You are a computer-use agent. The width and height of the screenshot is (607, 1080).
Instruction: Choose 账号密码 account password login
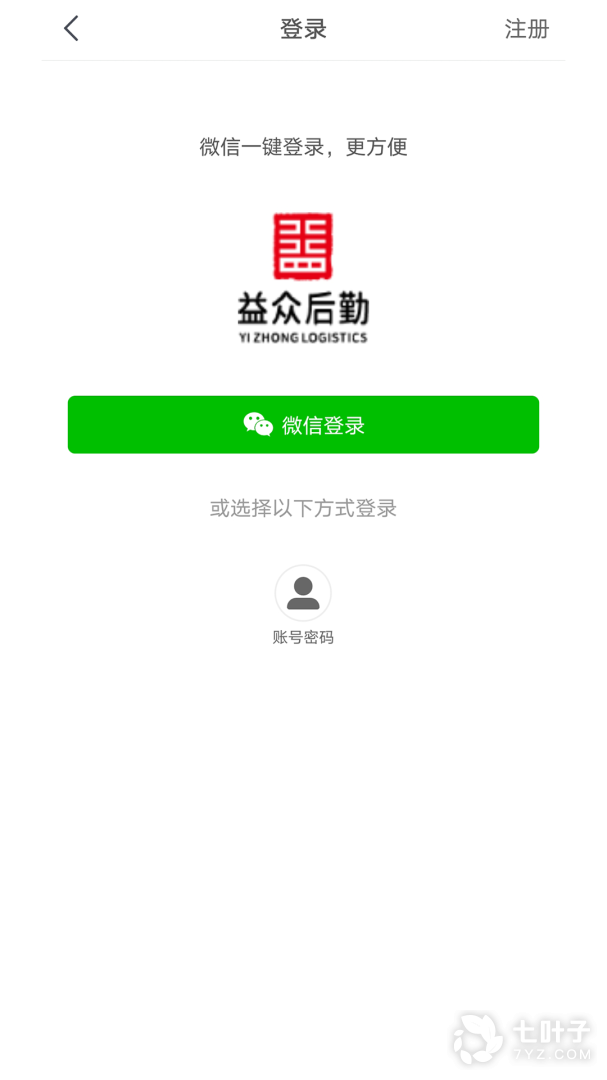303,594
